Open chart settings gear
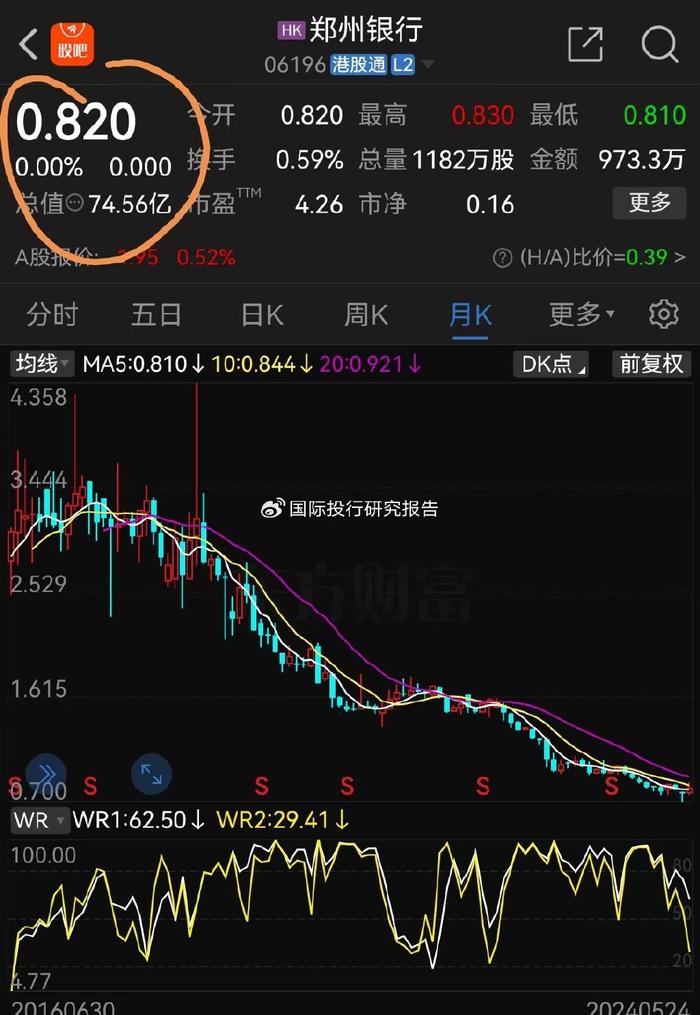The image size is (700, 1015). click(x=663, y=314)
